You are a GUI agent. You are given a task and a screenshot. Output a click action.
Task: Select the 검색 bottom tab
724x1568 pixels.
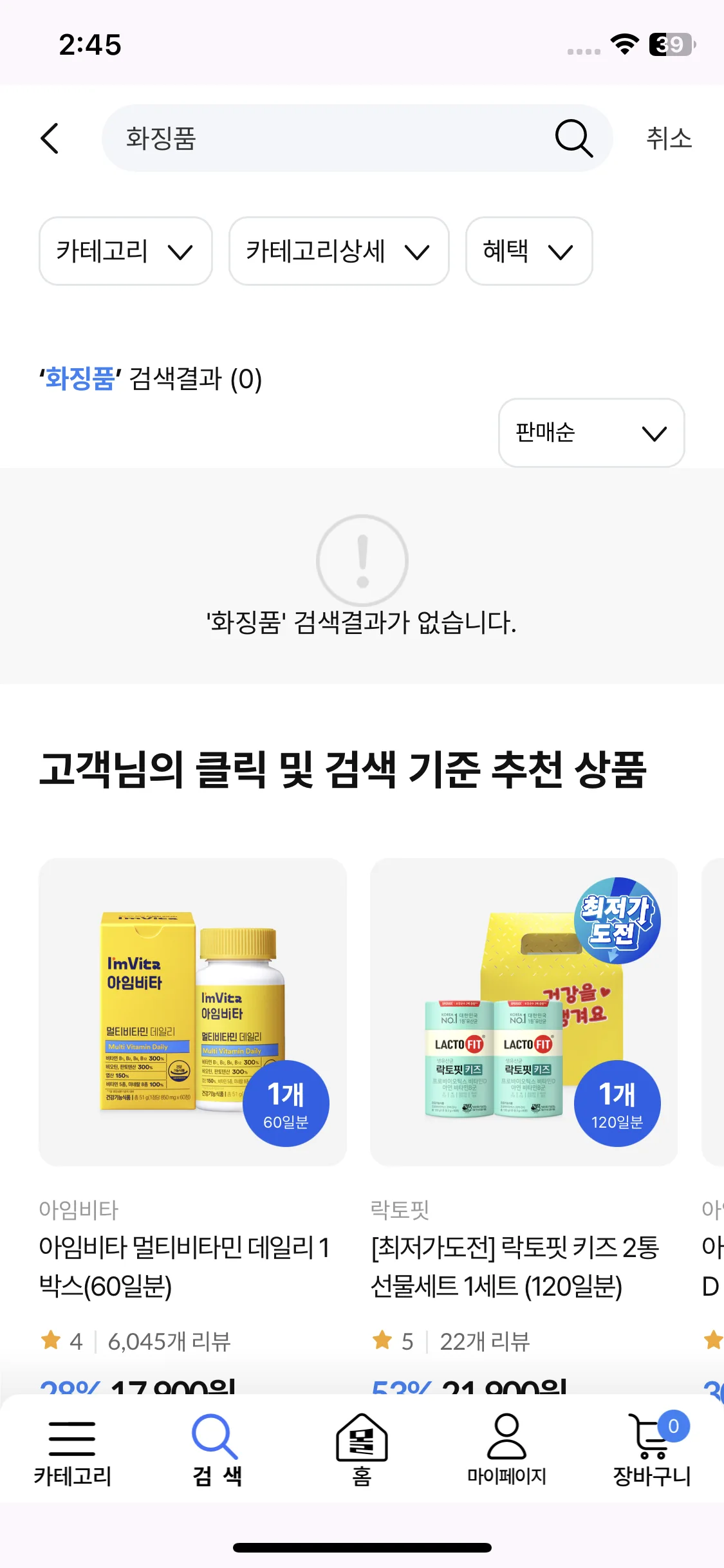[x=217, y=1450]
